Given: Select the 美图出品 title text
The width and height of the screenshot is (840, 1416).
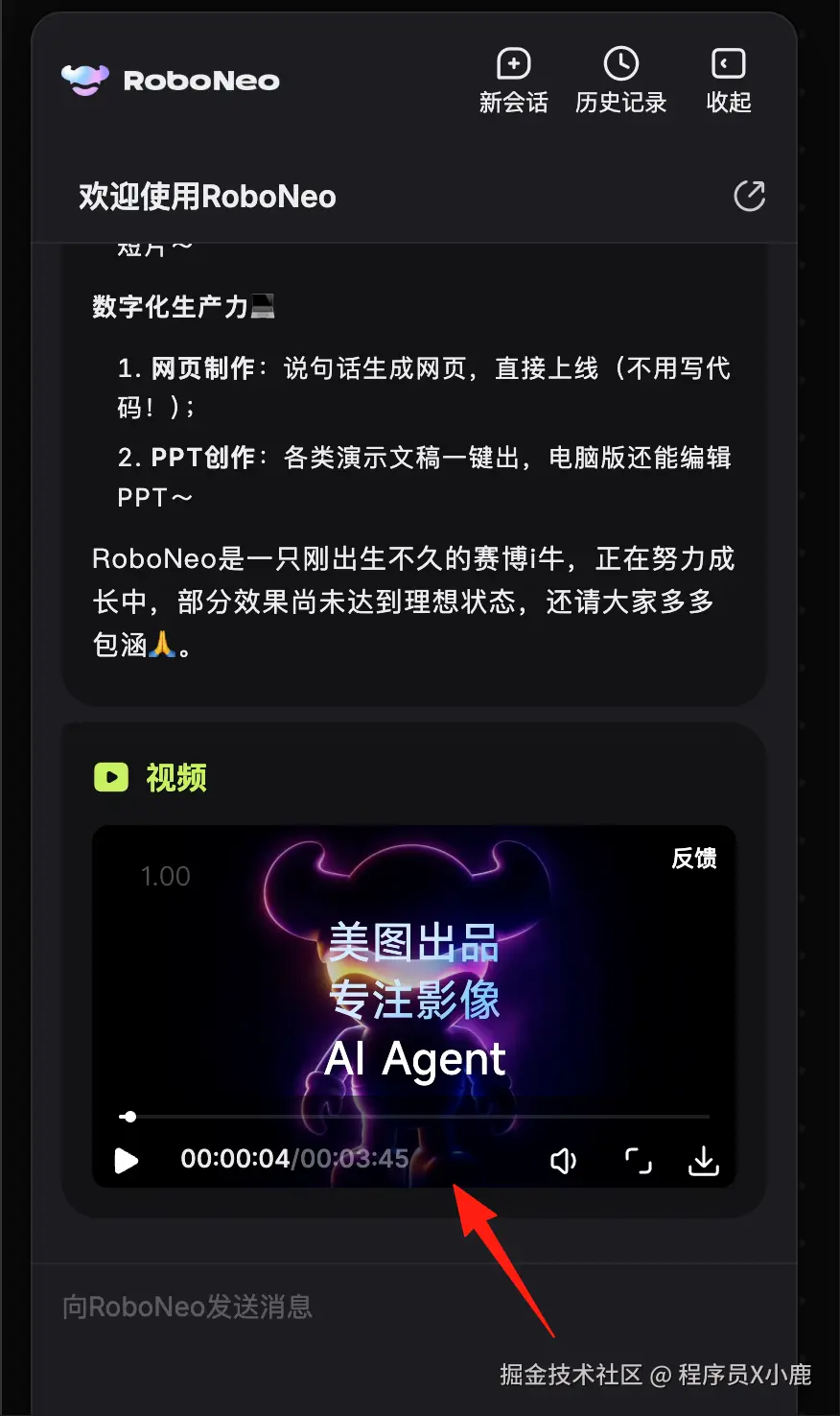Looking at the screenshot, I should click(413, 941).
